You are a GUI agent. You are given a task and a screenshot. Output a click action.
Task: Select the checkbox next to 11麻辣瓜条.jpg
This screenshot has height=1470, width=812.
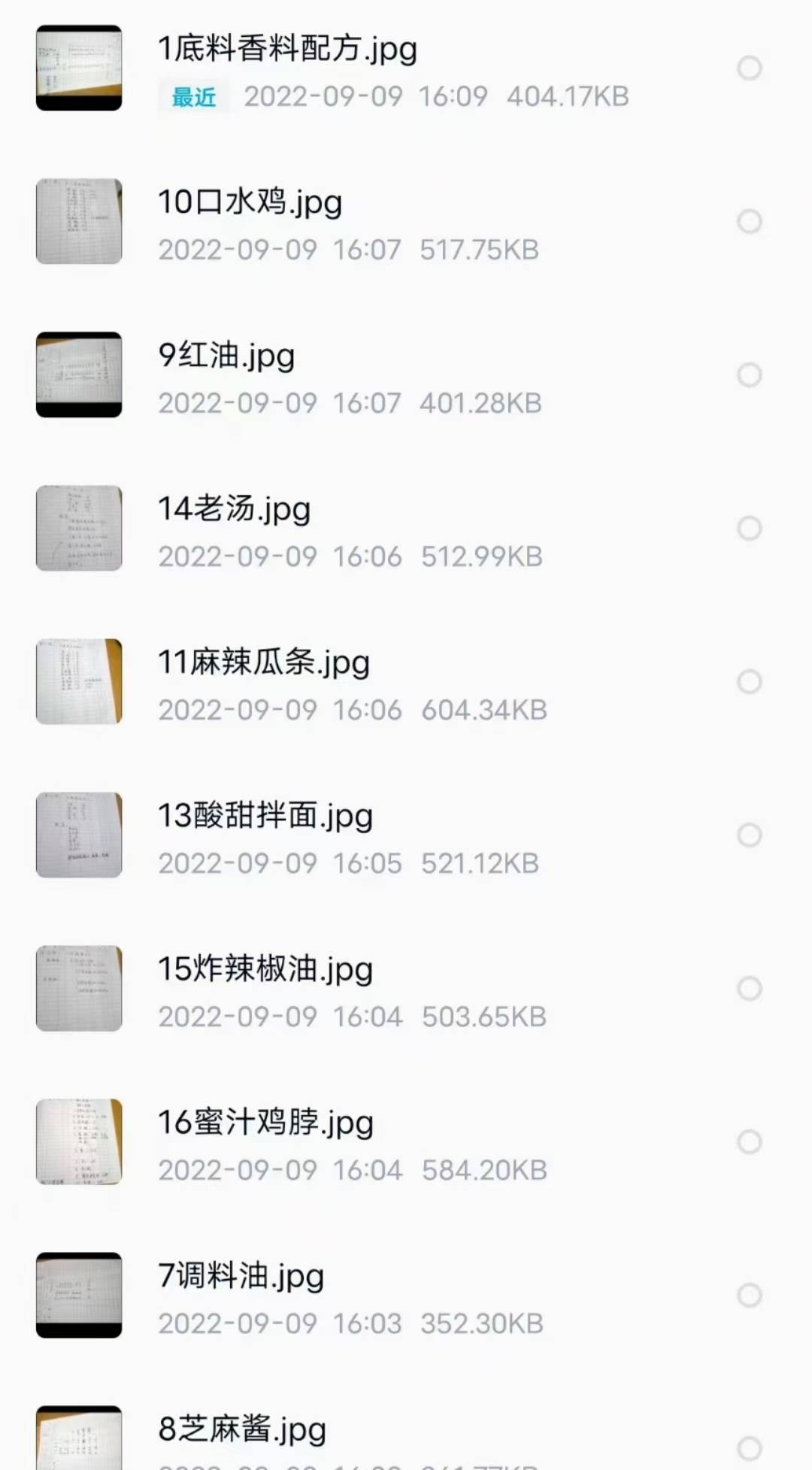point(749,681)
